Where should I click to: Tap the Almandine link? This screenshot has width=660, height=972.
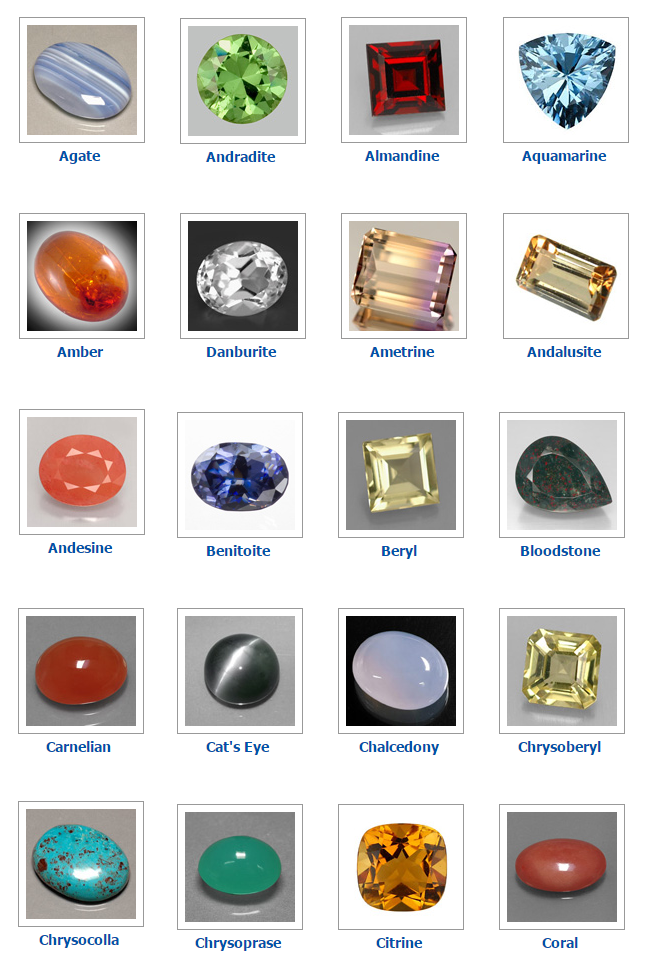pyautogui.click(x=402, y=156)
